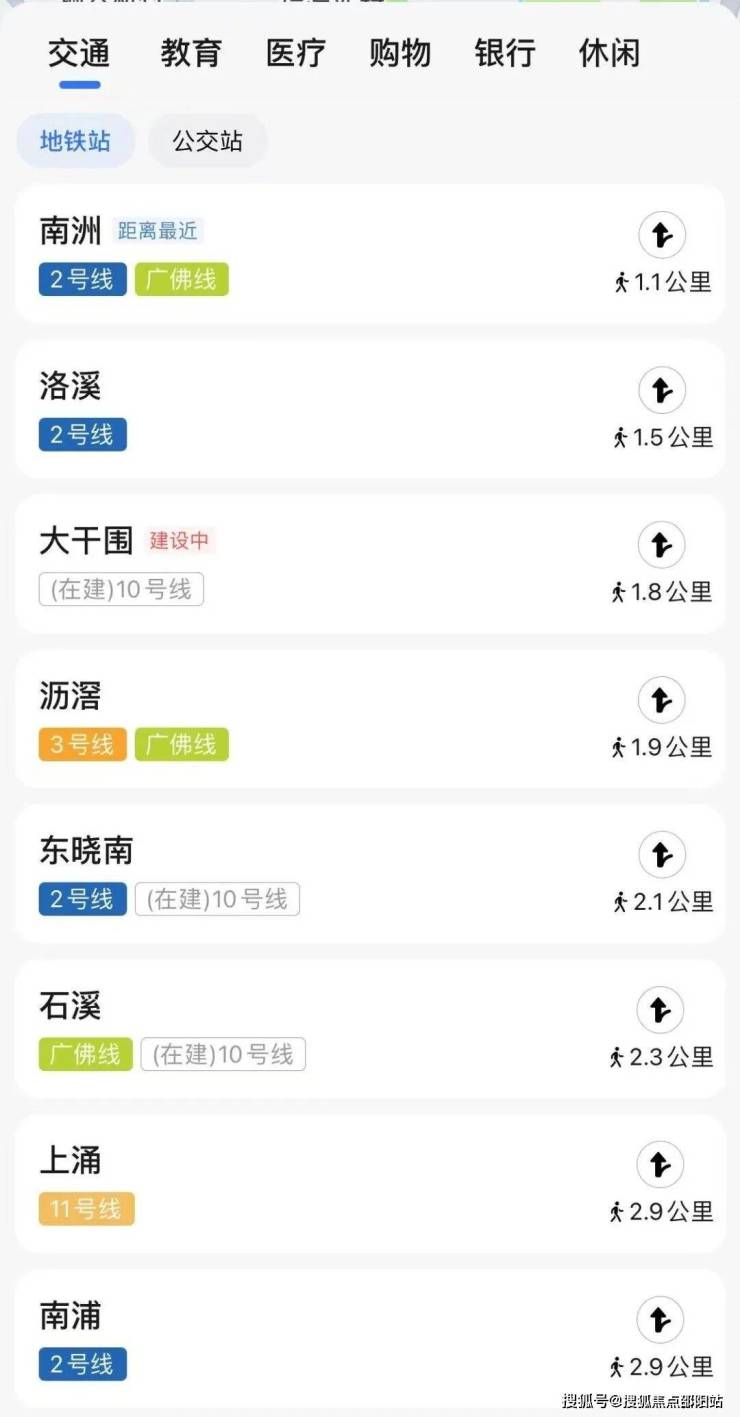Select the 银行 tab
The width and height of the screenshot is (740, 1417).
coord(505,53)
